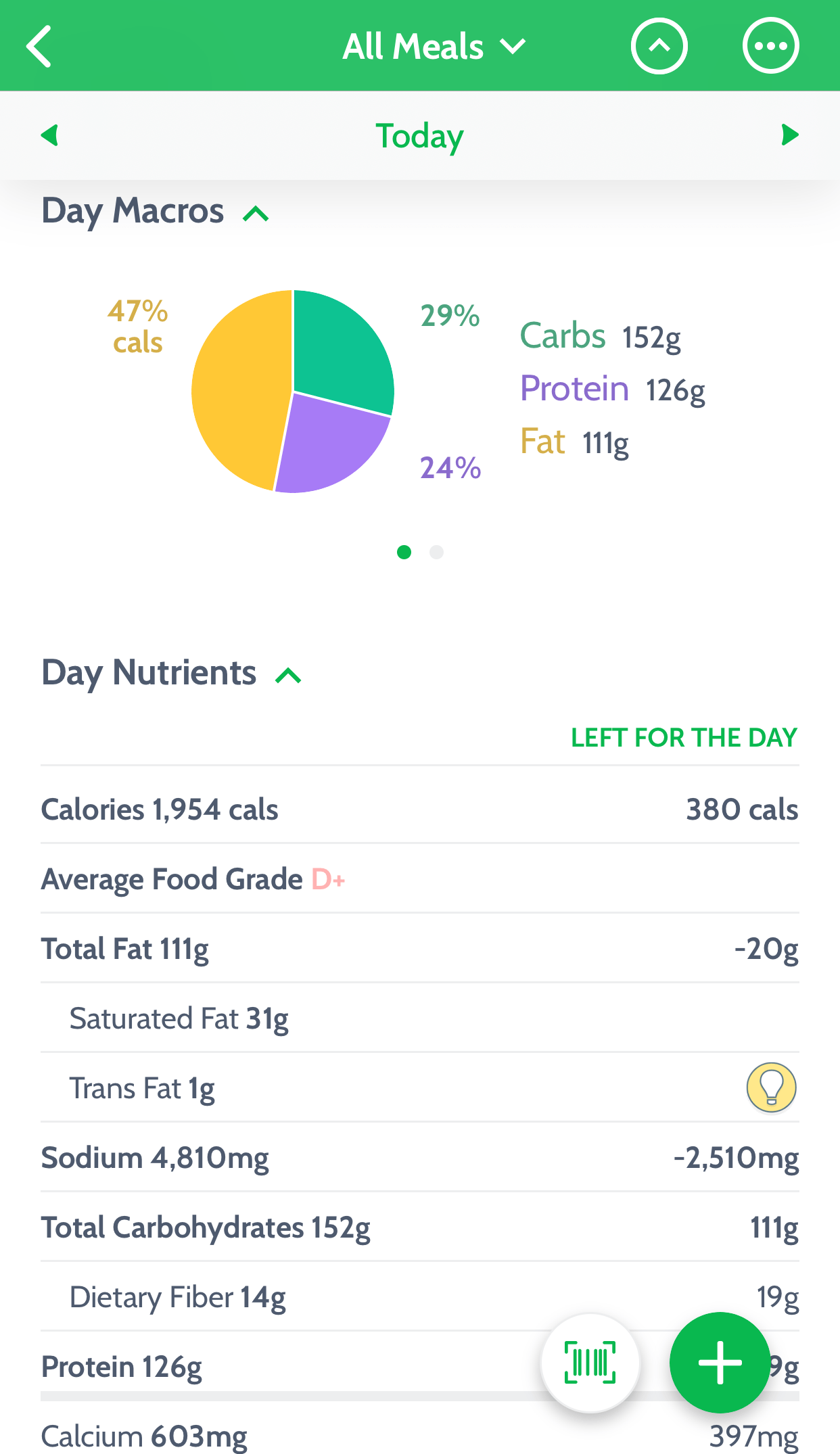View the Trans Fat lightbulb tip
Image resolution: width=840 pixels, height=1454 pixels.
[771, 1087]
